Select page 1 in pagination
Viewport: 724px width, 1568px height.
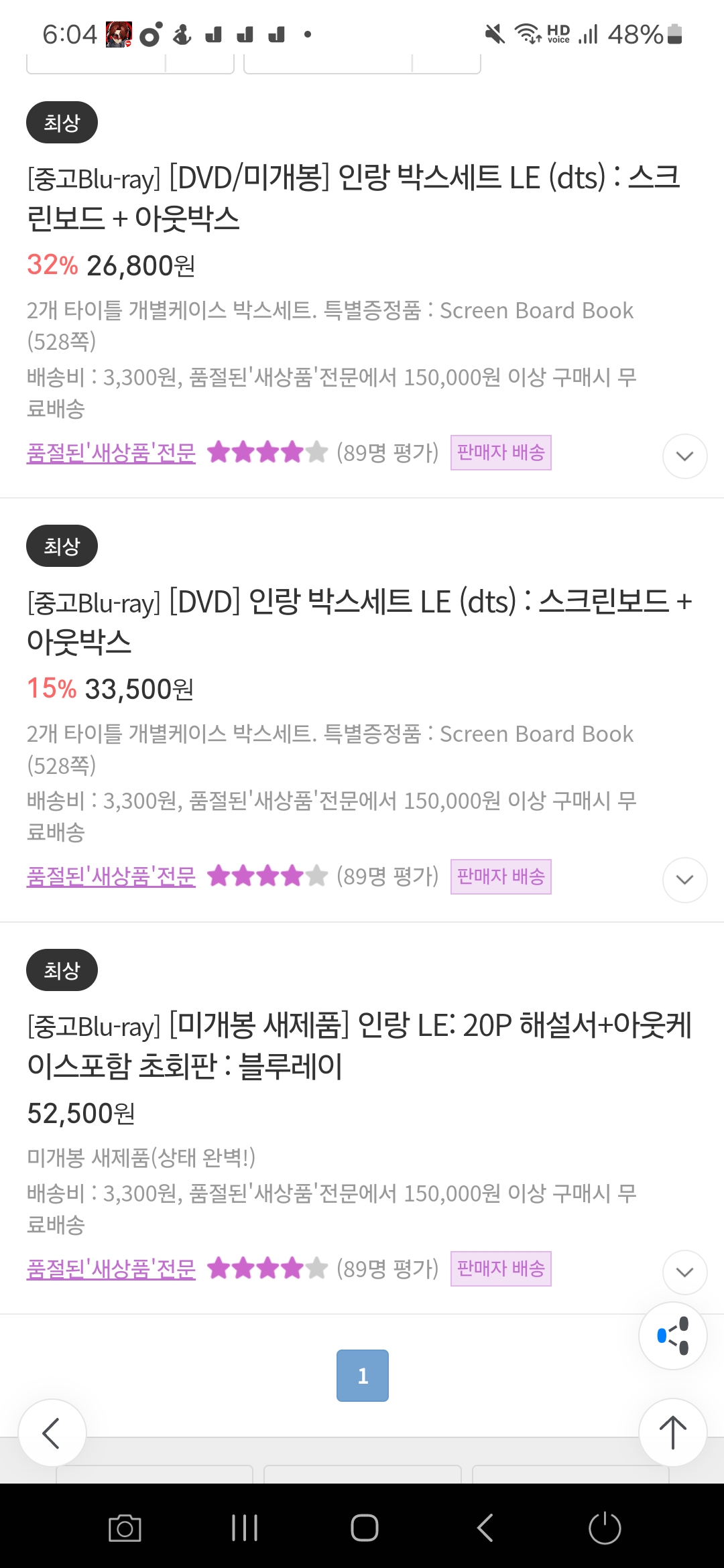(x=363, y=1376)
